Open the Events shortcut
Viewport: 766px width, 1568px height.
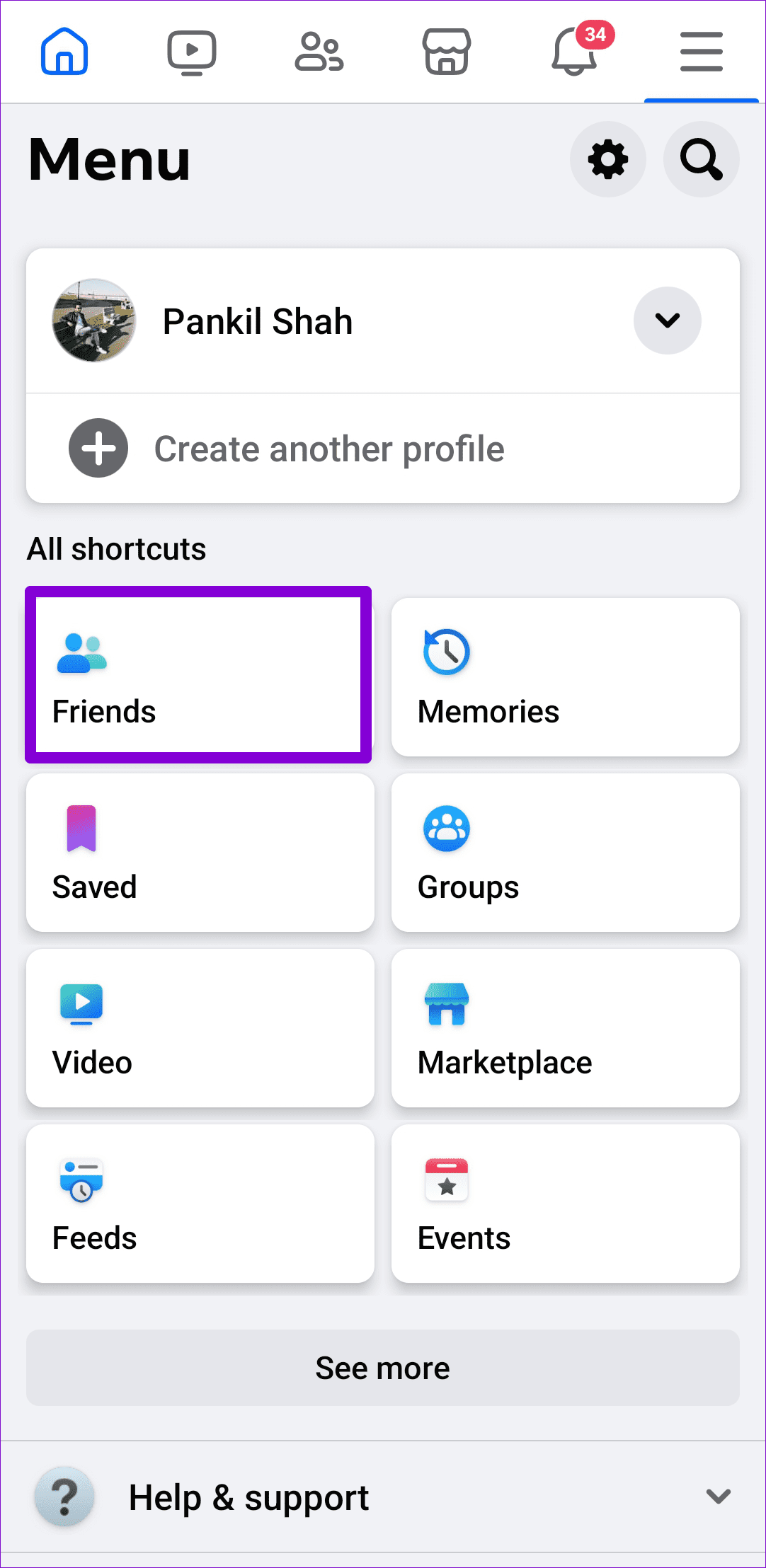565,1203
